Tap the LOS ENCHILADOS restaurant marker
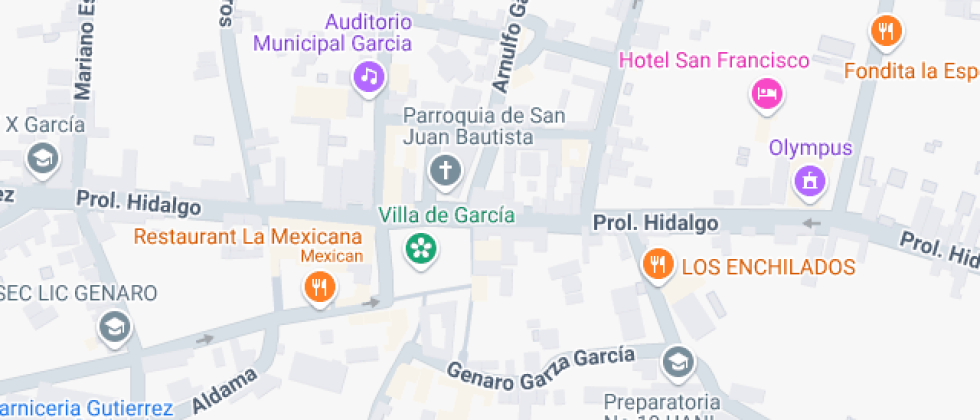This screenshot has width=980, height=420. (657, 265)
